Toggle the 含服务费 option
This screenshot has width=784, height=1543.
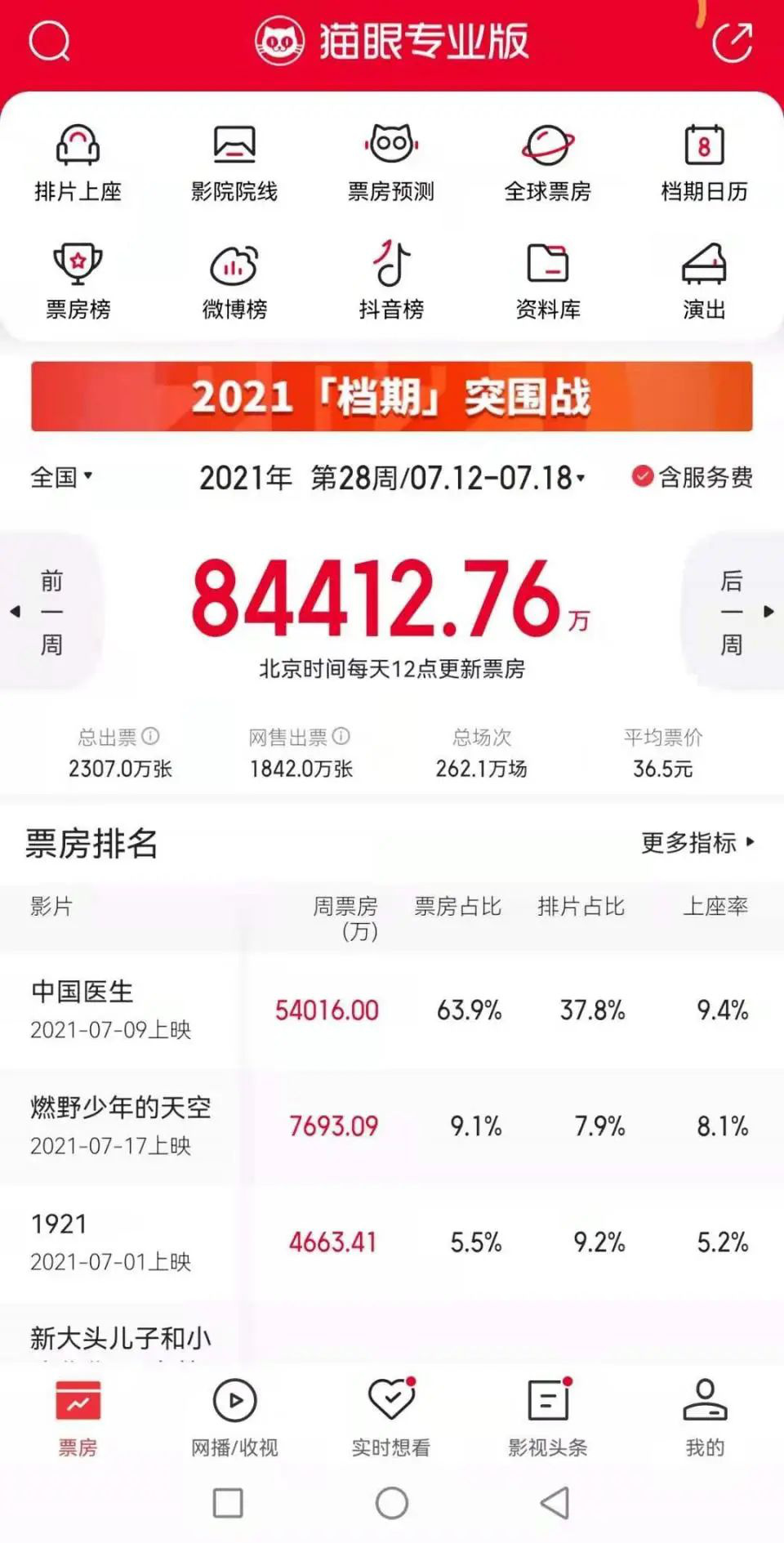[x=693, y=477]
